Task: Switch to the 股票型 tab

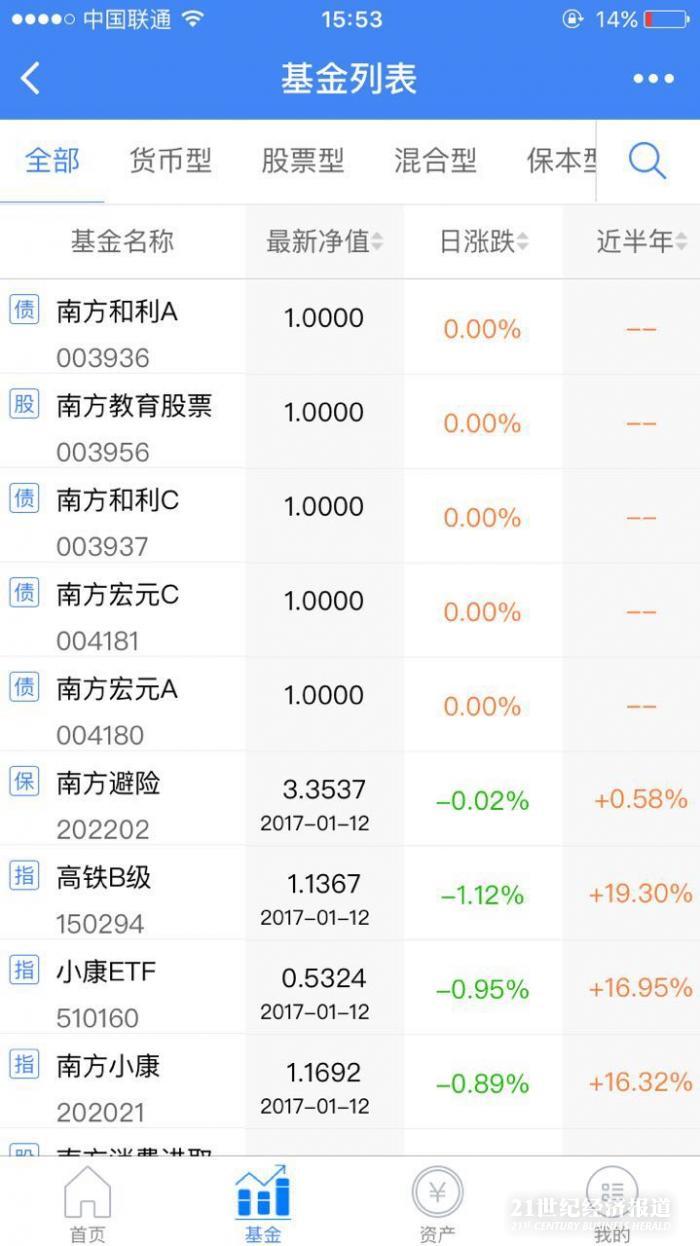Action: tap(303, 161)
